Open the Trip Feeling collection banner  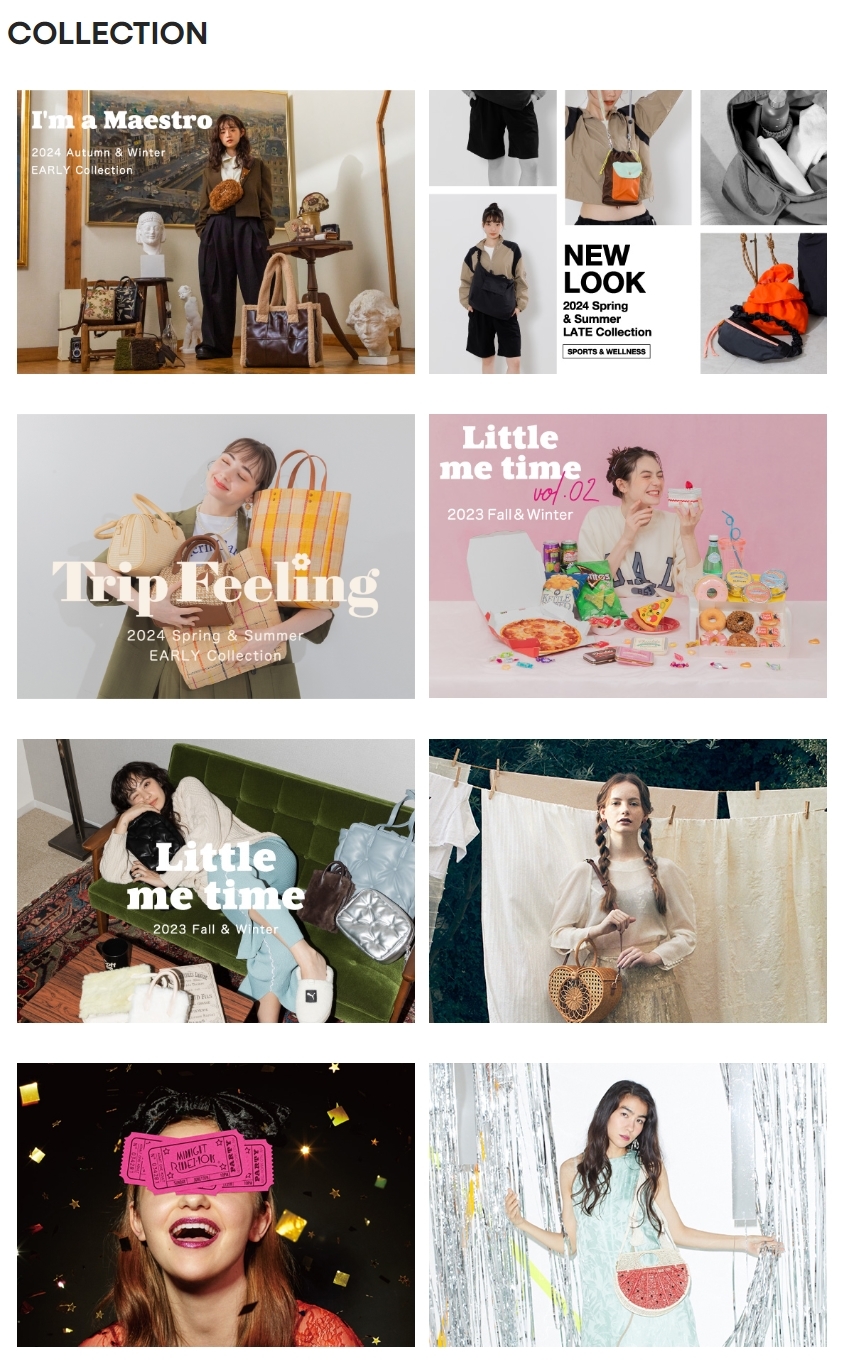pos(215,556)
